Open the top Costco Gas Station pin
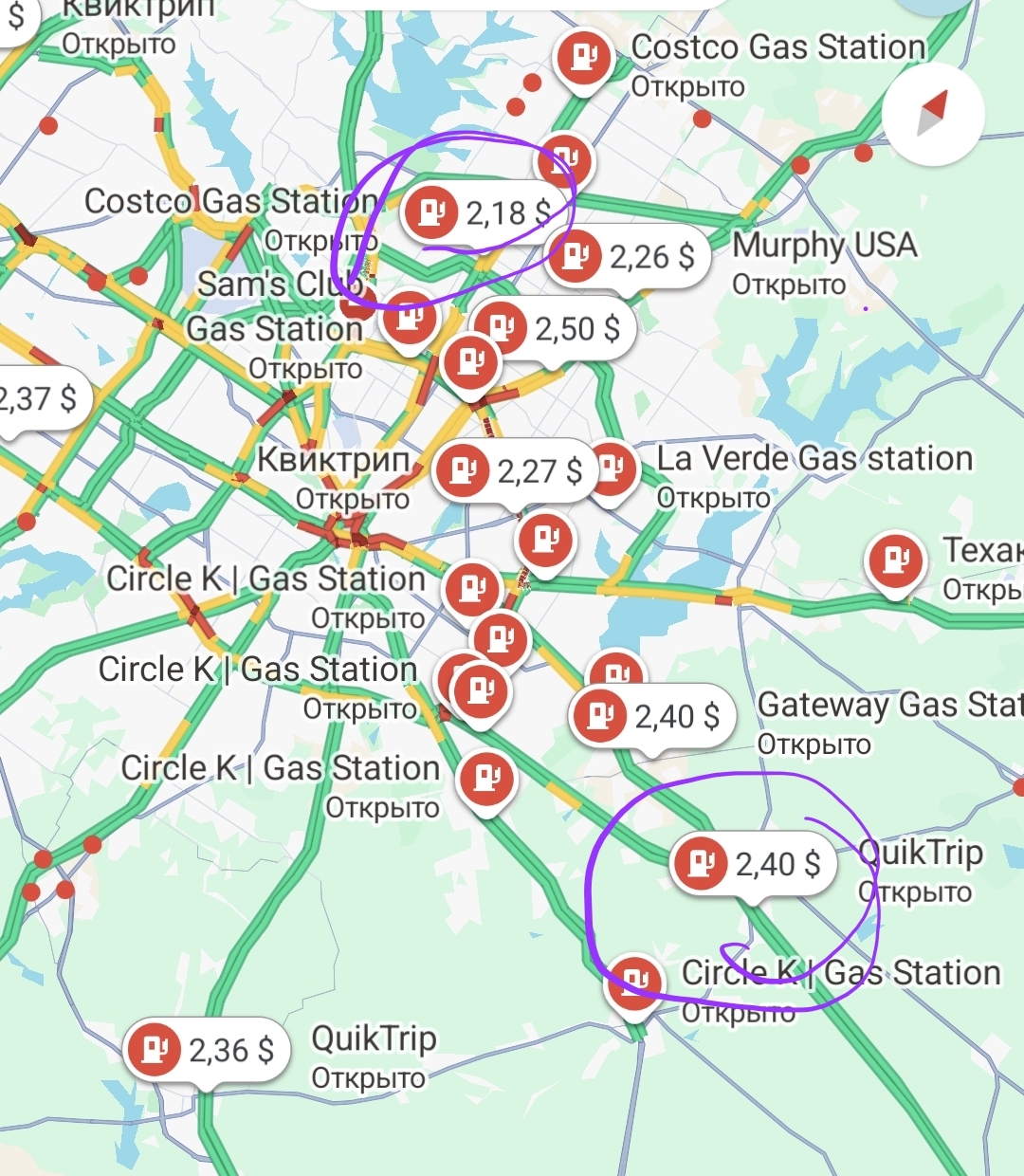The image size is (1024, 1176). click(584, 55)
